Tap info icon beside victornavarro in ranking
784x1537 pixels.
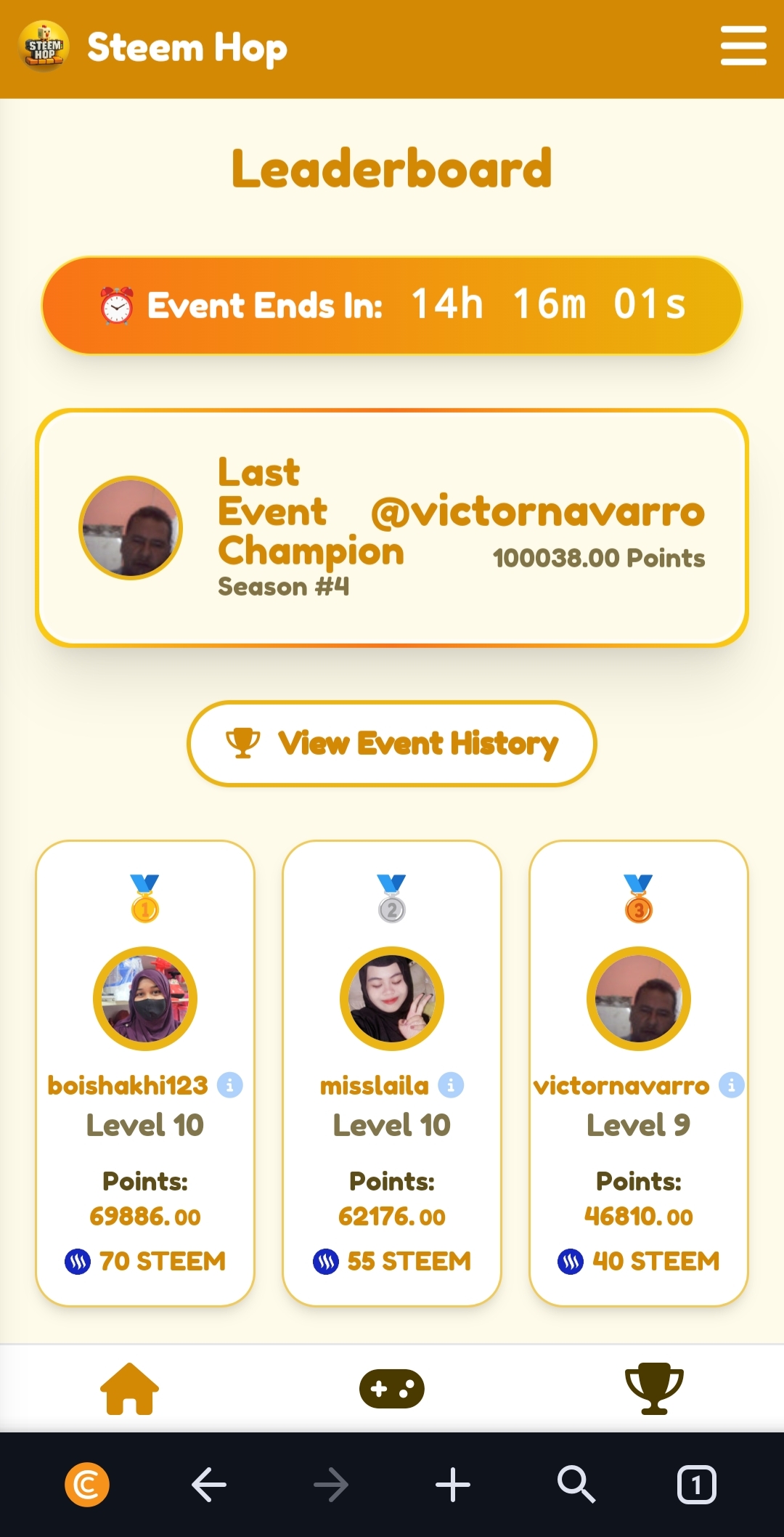731,1085
